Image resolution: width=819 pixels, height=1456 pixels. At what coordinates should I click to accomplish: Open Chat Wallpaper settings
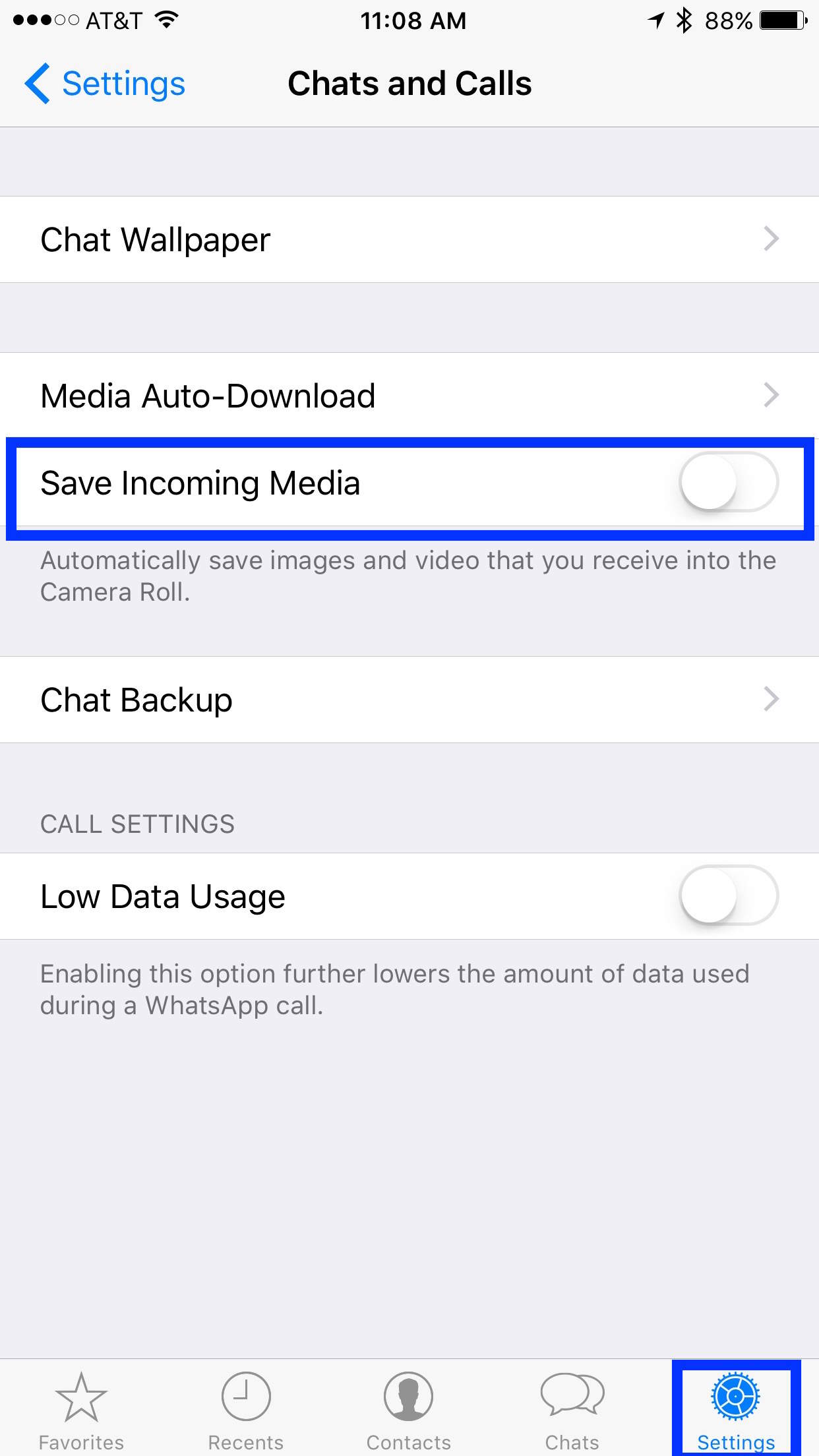click(x=409, y=239)
